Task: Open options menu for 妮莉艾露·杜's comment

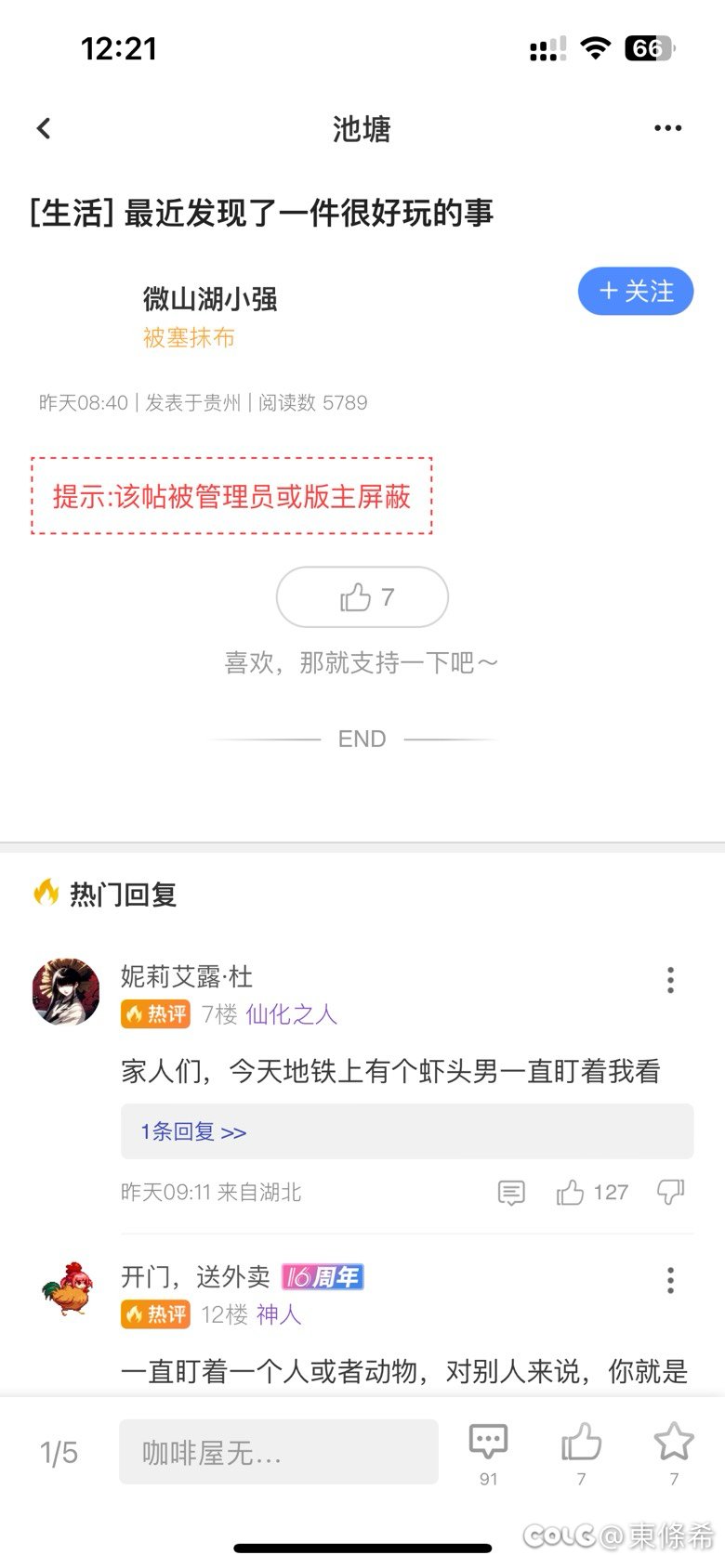Action: point(670,980)
